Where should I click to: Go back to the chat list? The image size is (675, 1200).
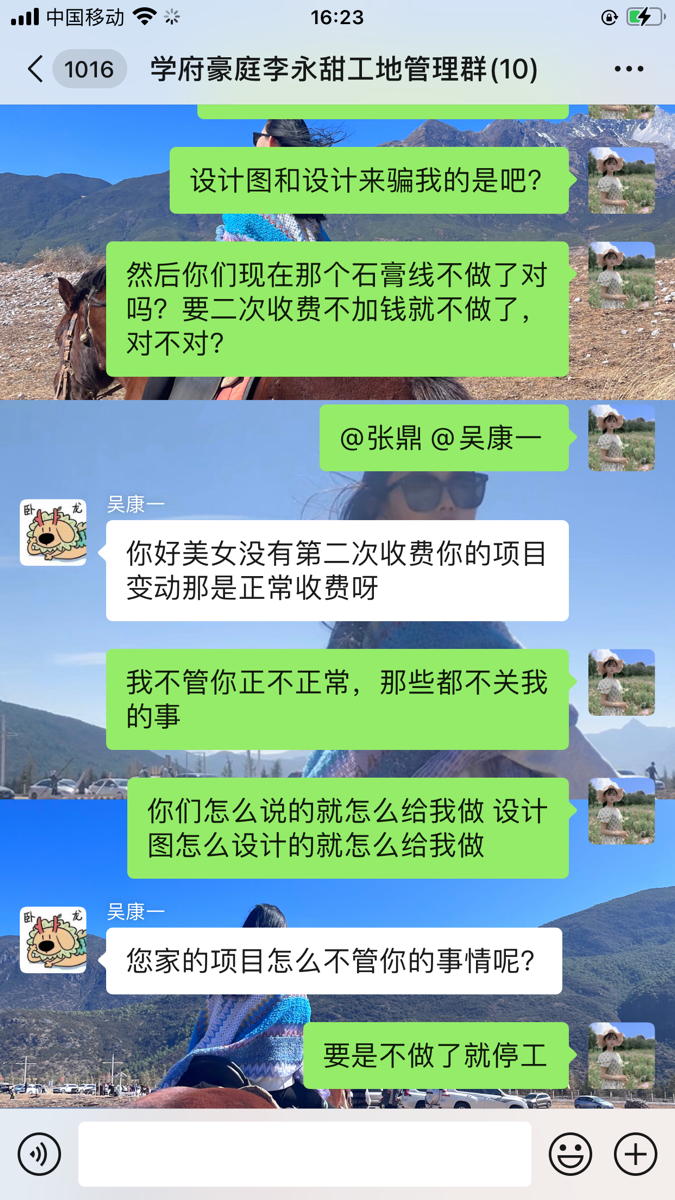[36, 69]
